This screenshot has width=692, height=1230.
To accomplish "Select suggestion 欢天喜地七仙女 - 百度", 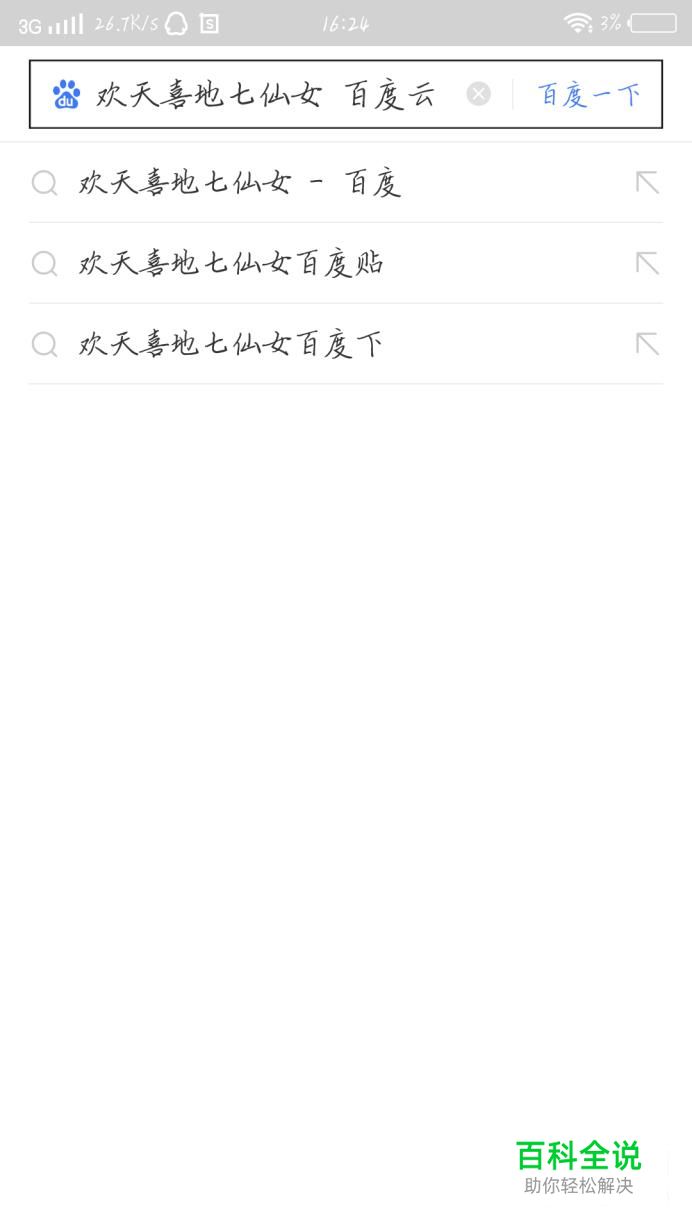I will pyautogui.click(x=240, y=183).
